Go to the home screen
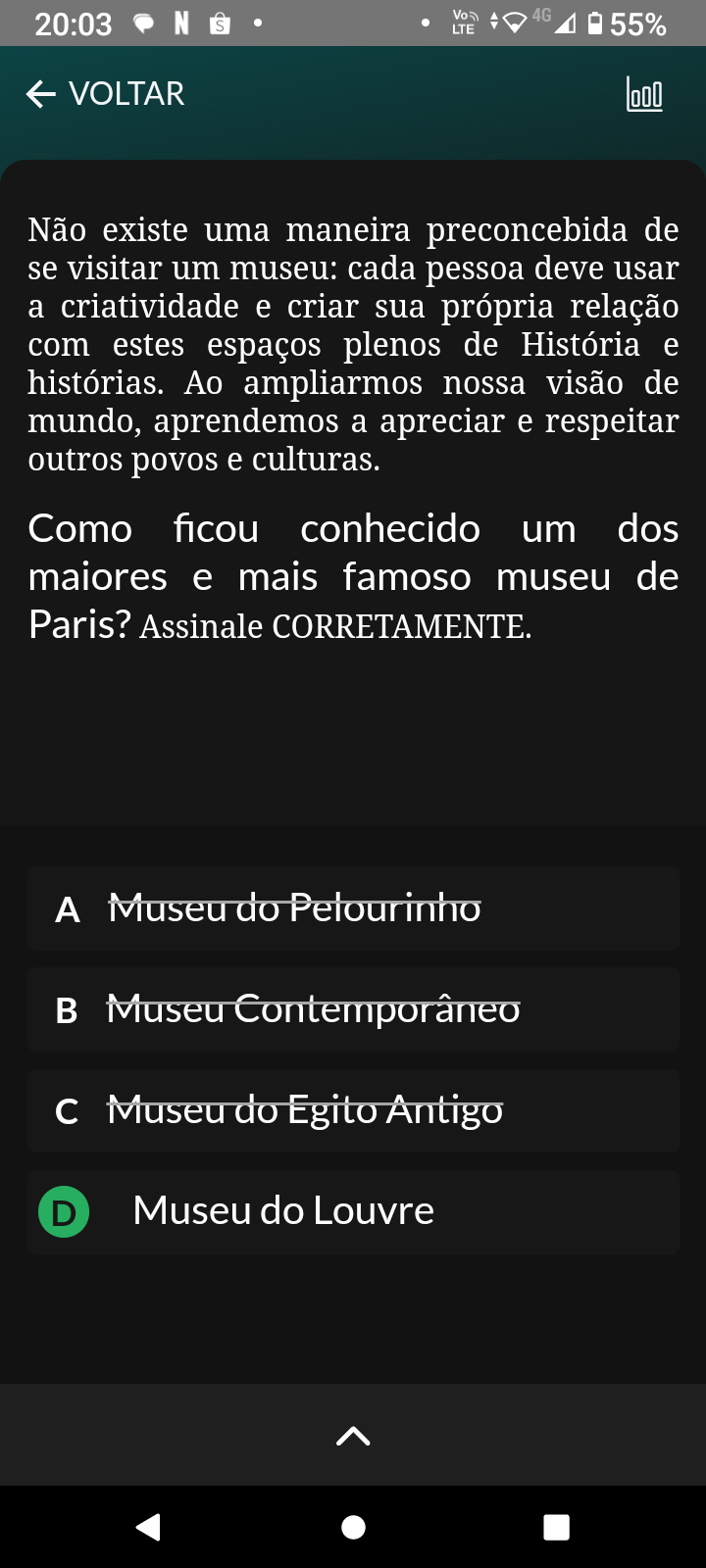 click(353, 1526)
